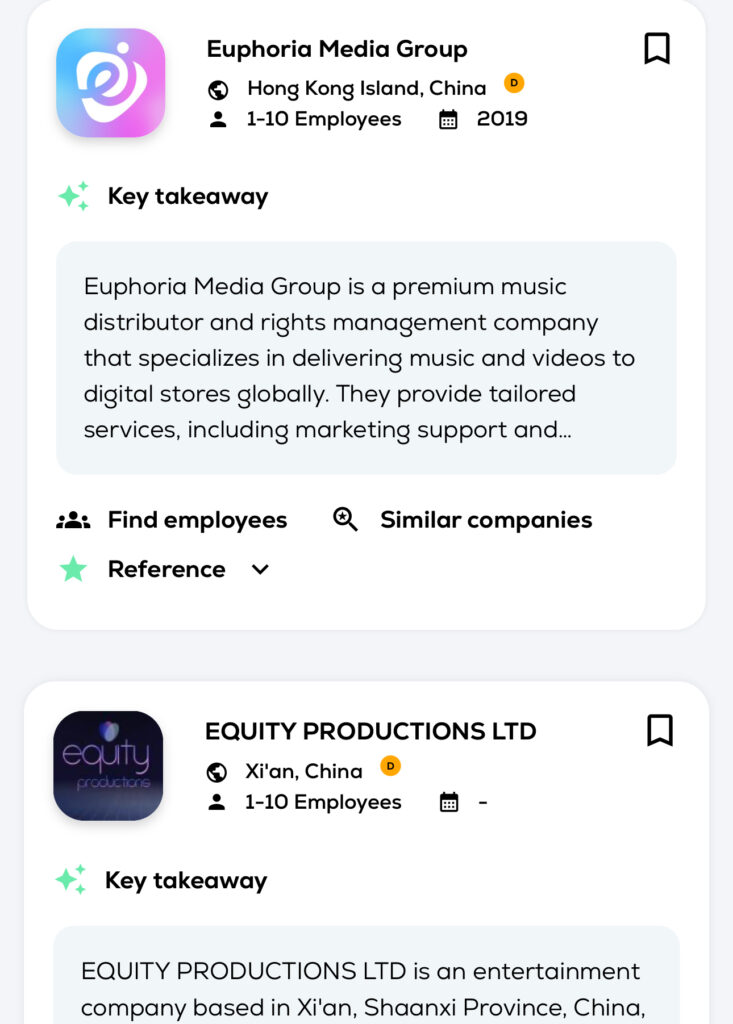
Task: Bookmark Euphoria Media Group
Action: coord(656,48)
